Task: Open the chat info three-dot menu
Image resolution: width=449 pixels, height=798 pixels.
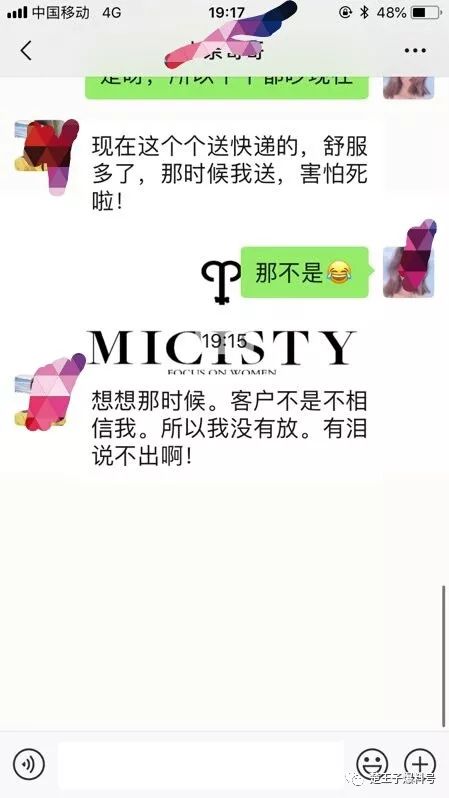Action: [x=415, y=50]
